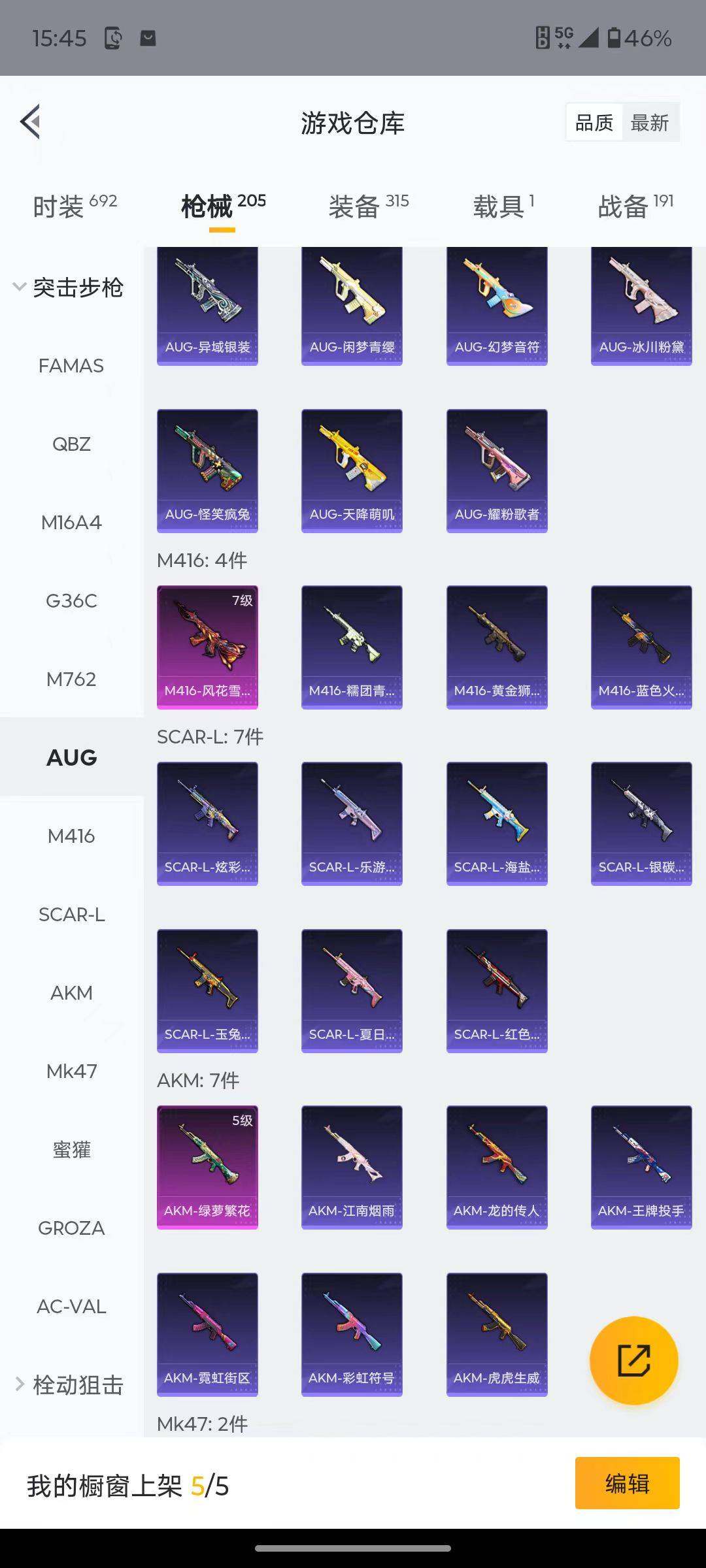View the AUG-天降萌叽 skin
Image resolution: width=706 pixels, height=1568 pixels.
click(x=352, y=471)
